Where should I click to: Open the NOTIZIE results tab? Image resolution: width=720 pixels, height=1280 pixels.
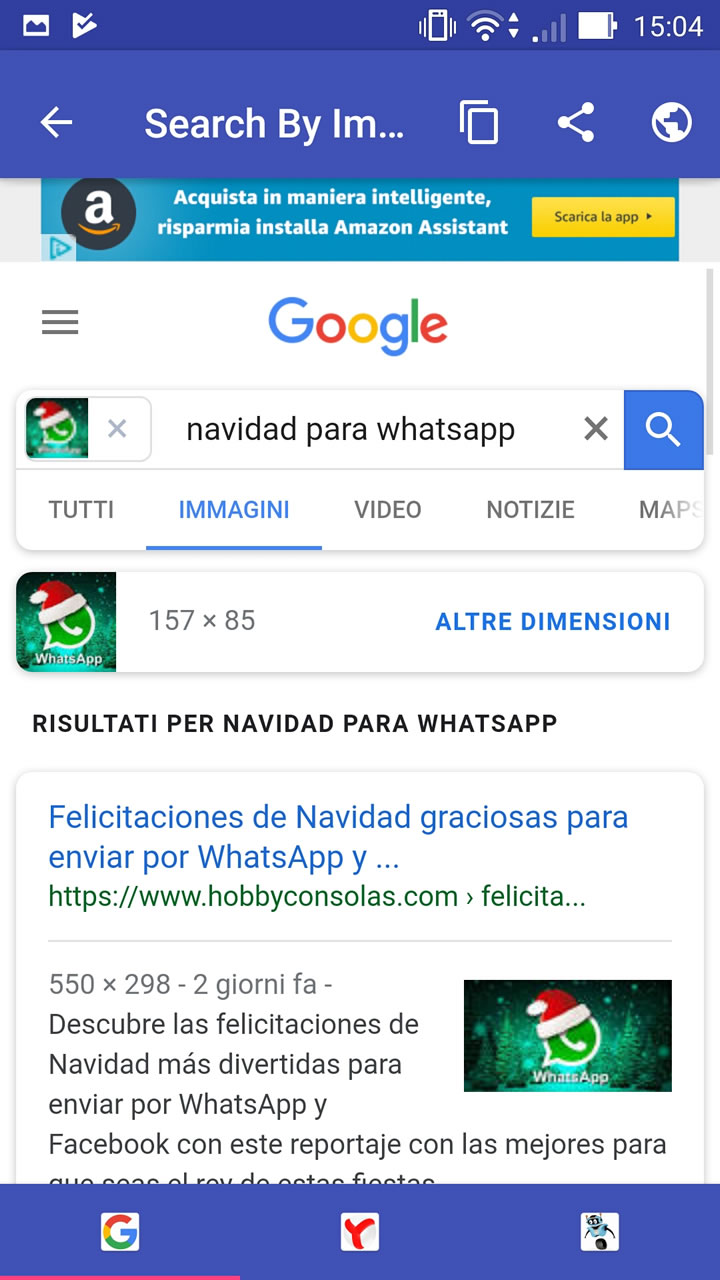click(x=530, y=510)
